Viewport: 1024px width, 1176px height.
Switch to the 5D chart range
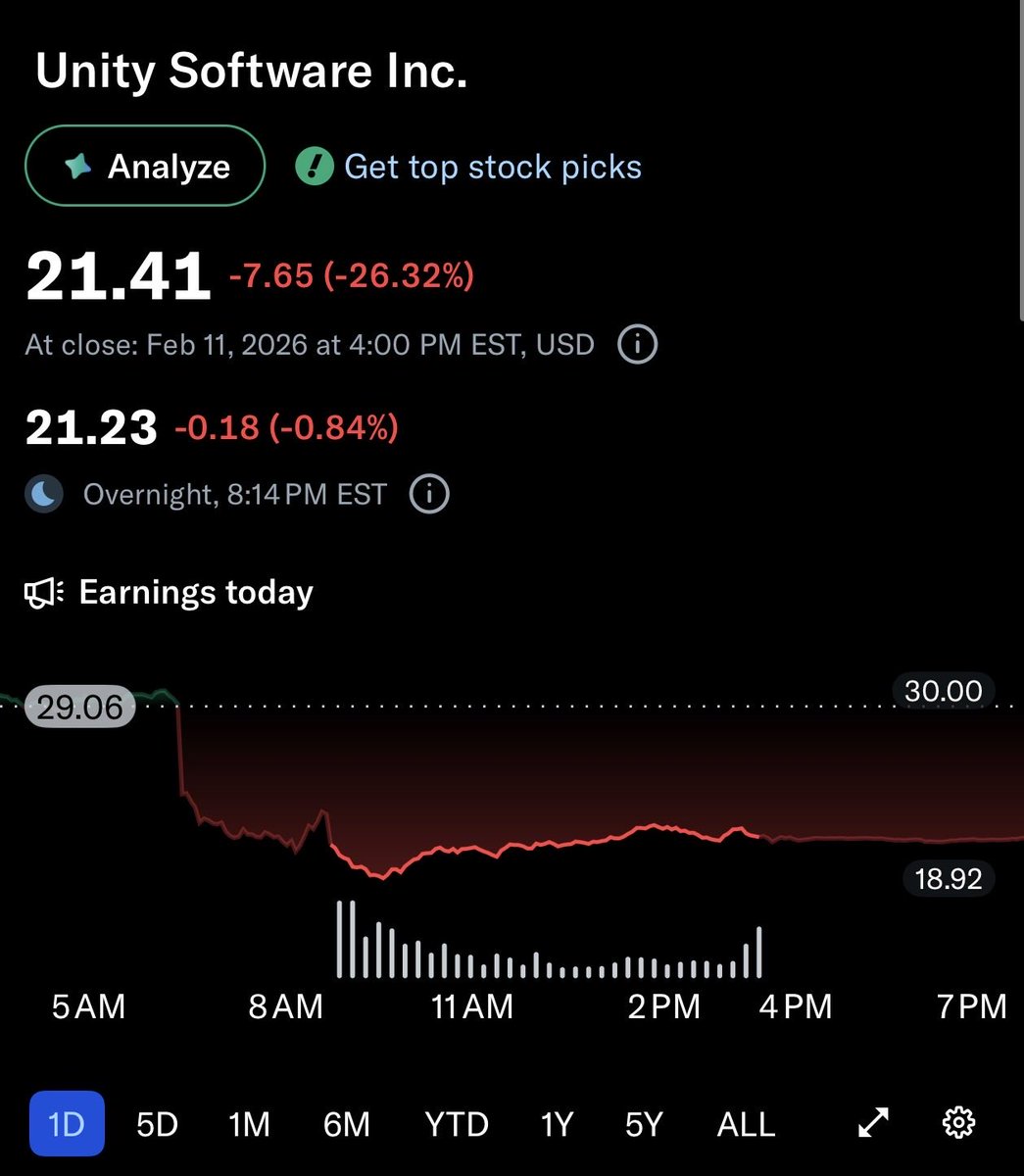tap(157, 1124)
